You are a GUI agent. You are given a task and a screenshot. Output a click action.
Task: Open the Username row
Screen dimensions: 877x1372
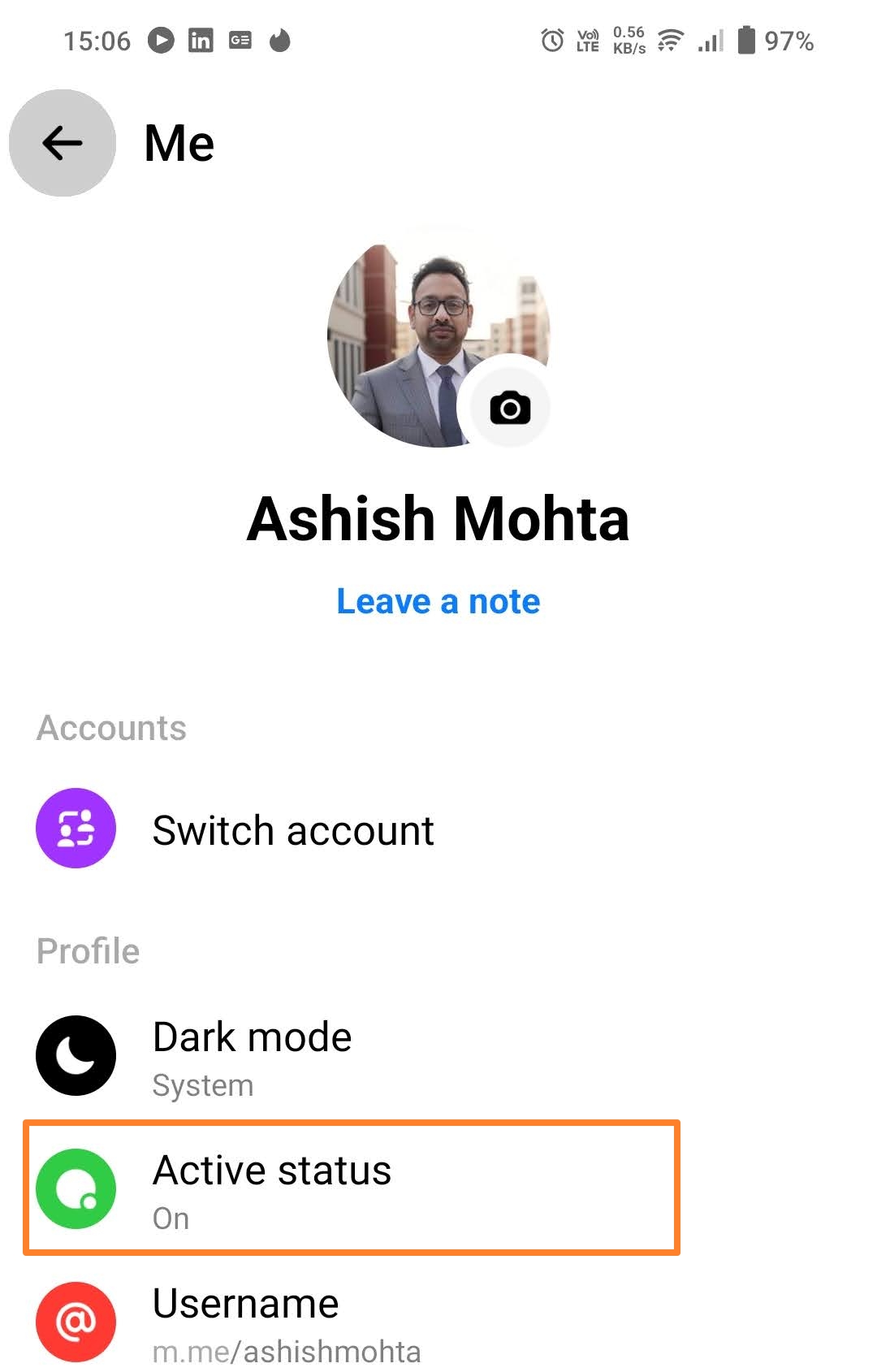(245, 1322)
